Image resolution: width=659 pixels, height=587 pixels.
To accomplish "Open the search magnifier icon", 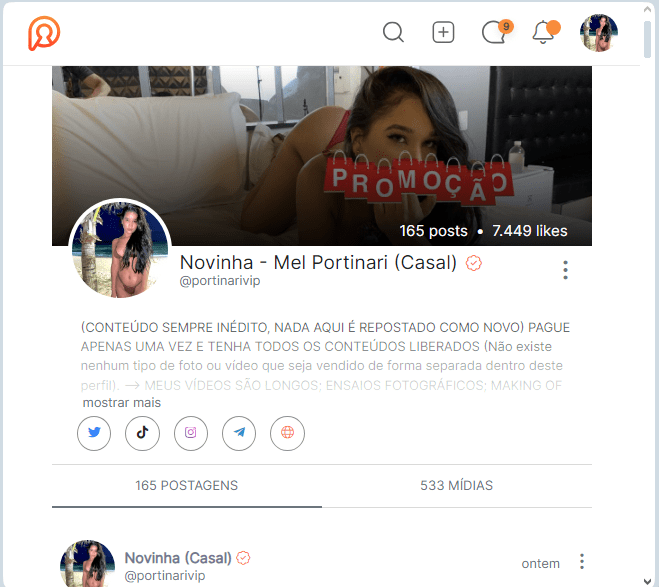I will (394, 32).
